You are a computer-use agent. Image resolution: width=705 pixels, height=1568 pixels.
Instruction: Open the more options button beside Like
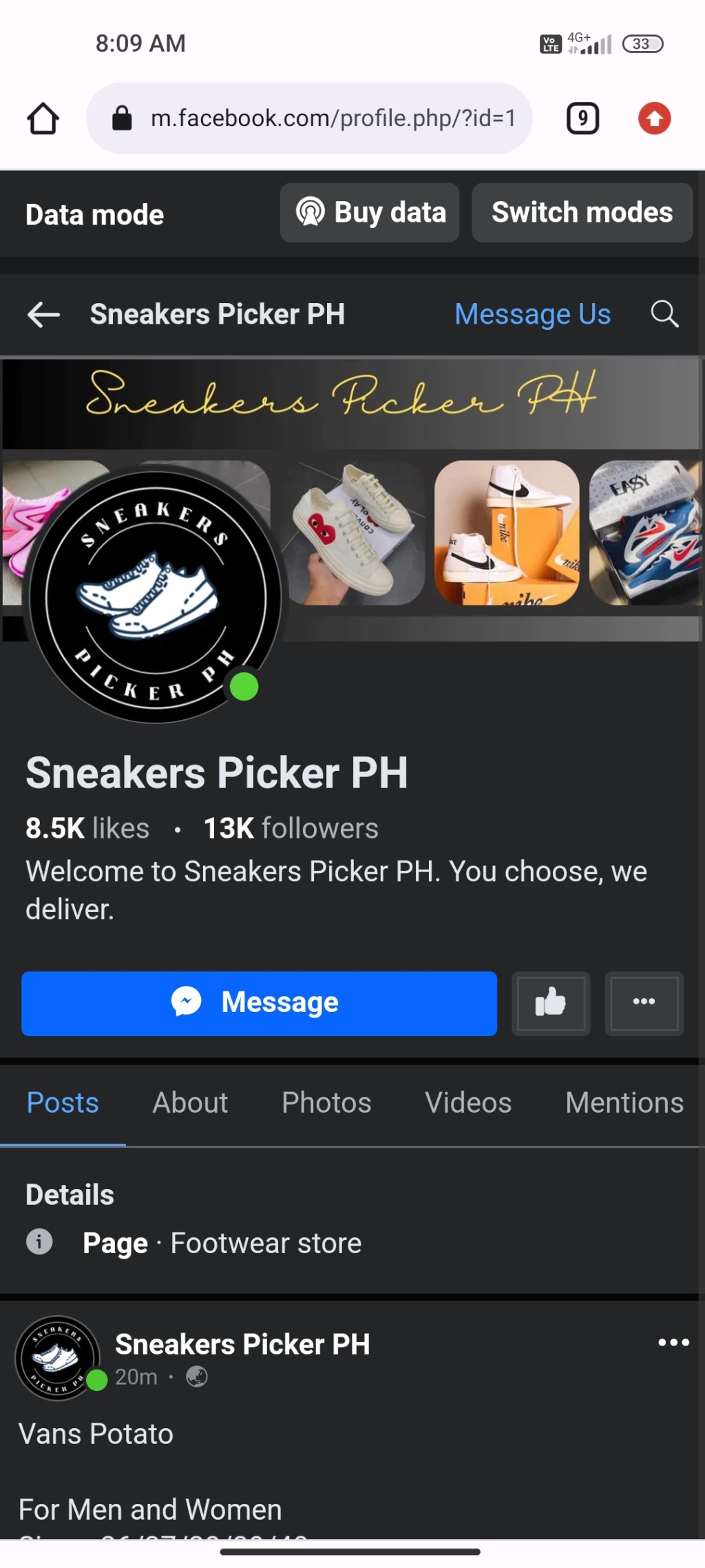pyautogui.click(x=644, y=1003)
